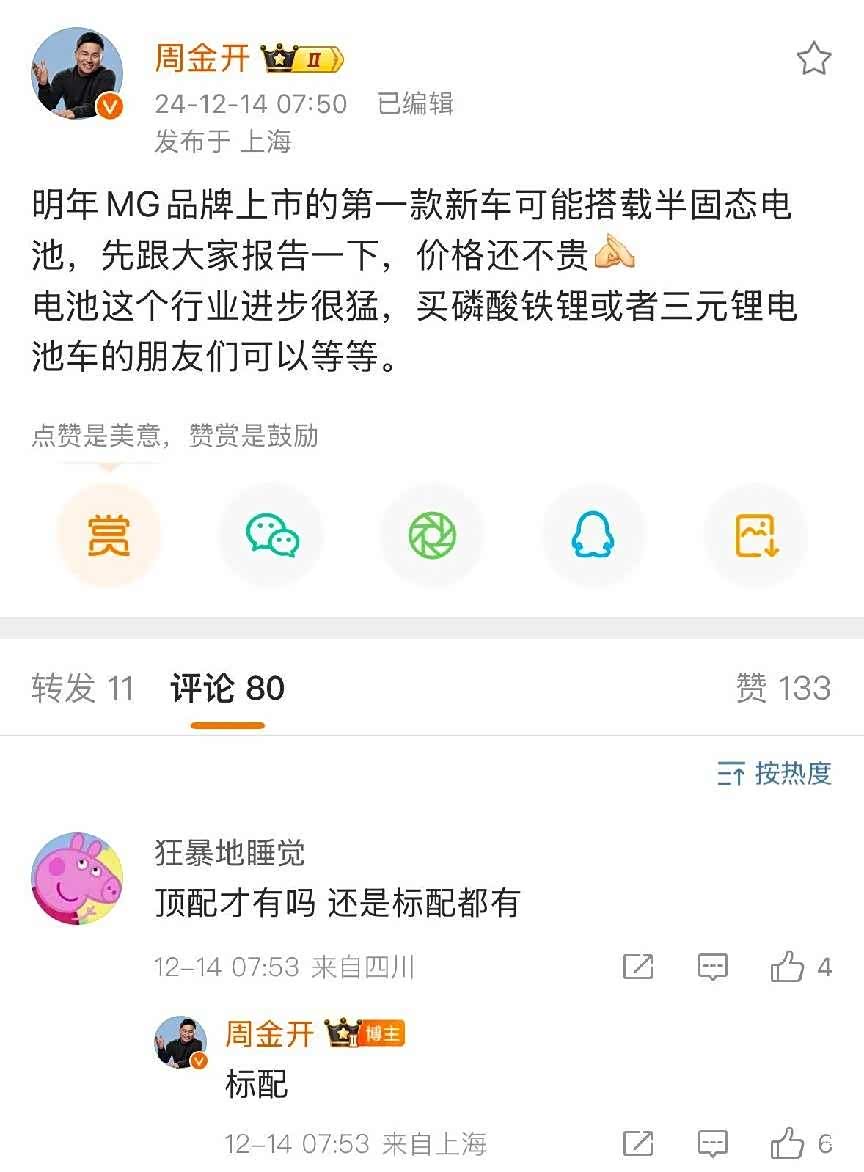Bookmark this post with the star icon
Image resolution: width=864 pixels, height=1172 pixels.
click(x=813, y=60)
